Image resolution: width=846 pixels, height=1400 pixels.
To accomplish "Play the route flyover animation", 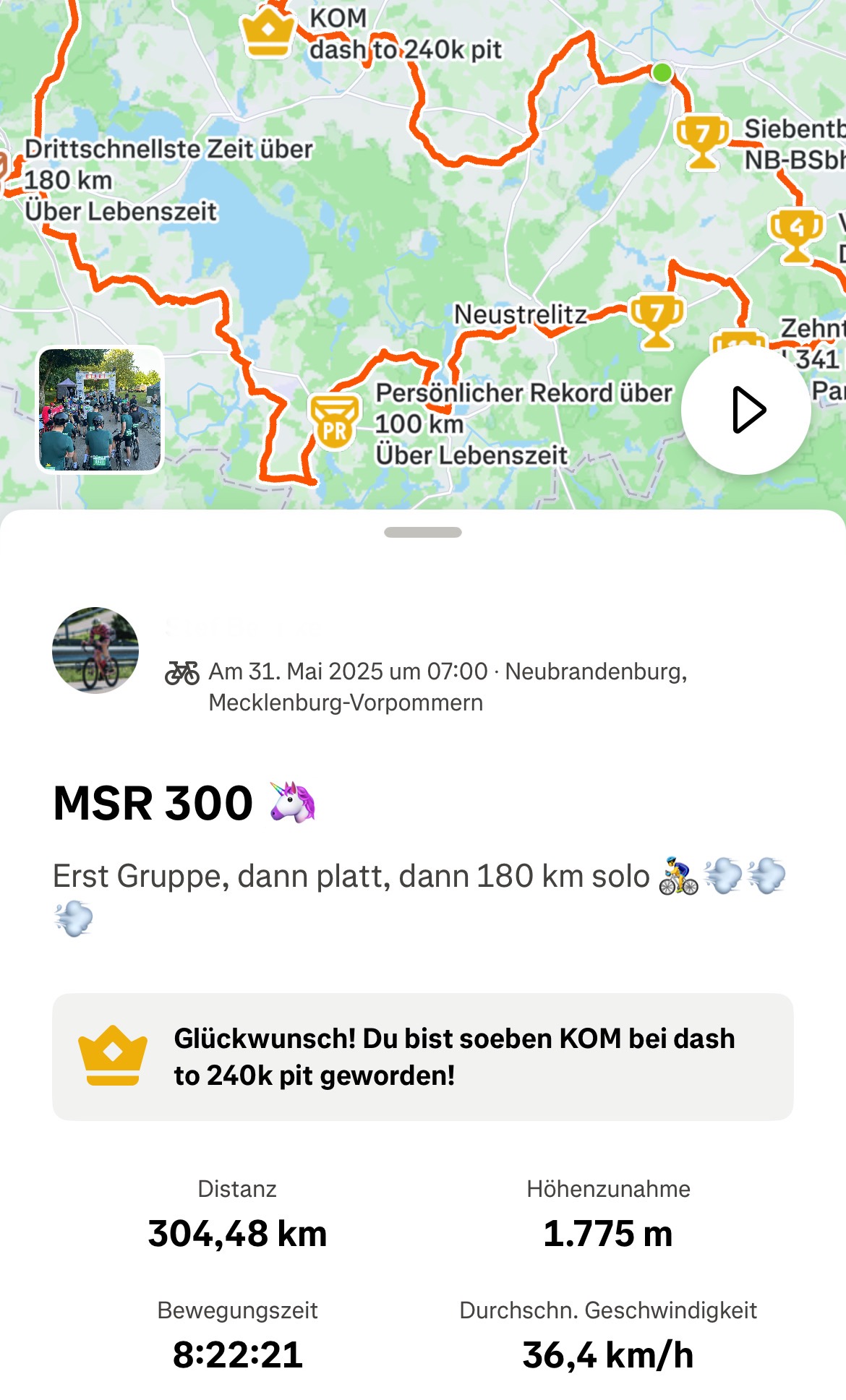I will click(x=745, y=410).
